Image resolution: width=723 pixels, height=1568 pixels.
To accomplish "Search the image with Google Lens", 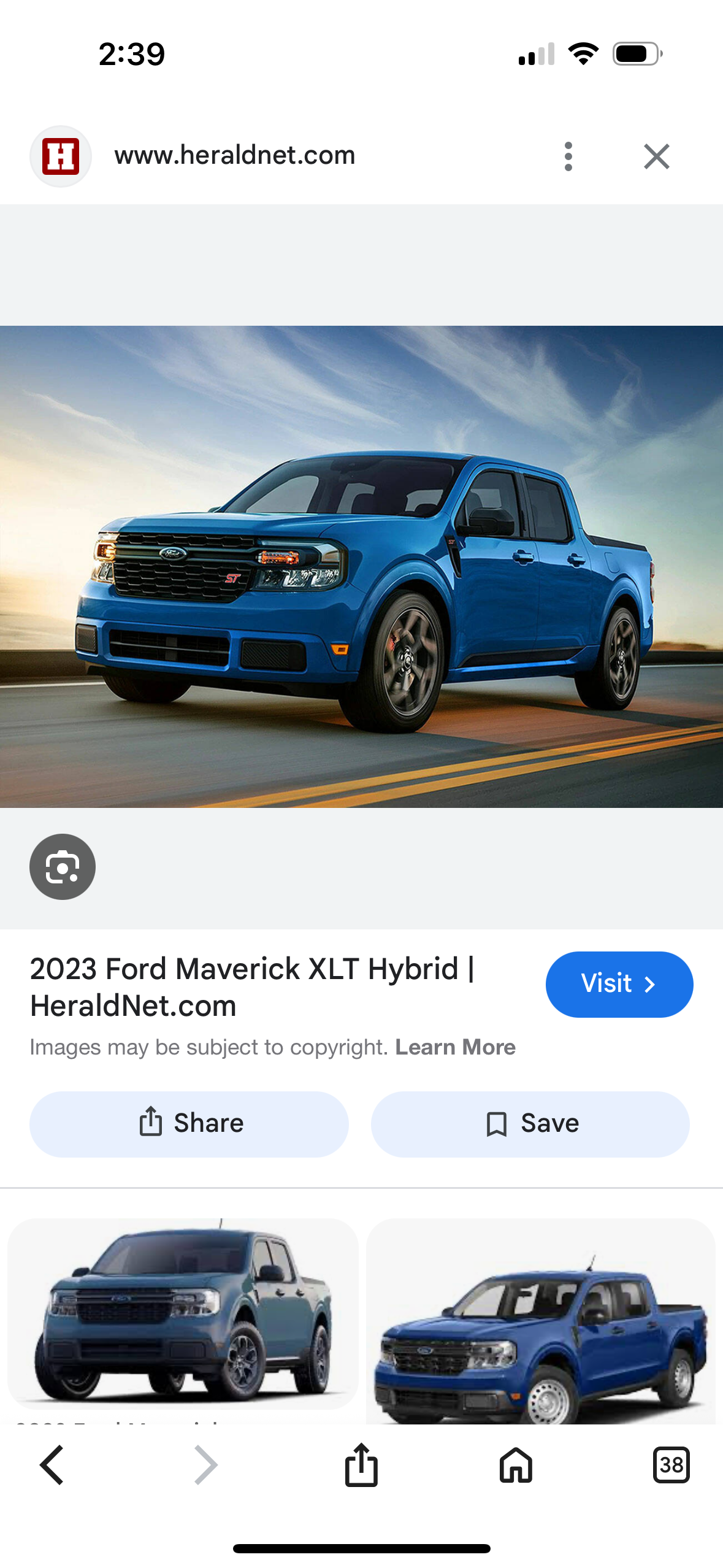I will coord(63,866).
